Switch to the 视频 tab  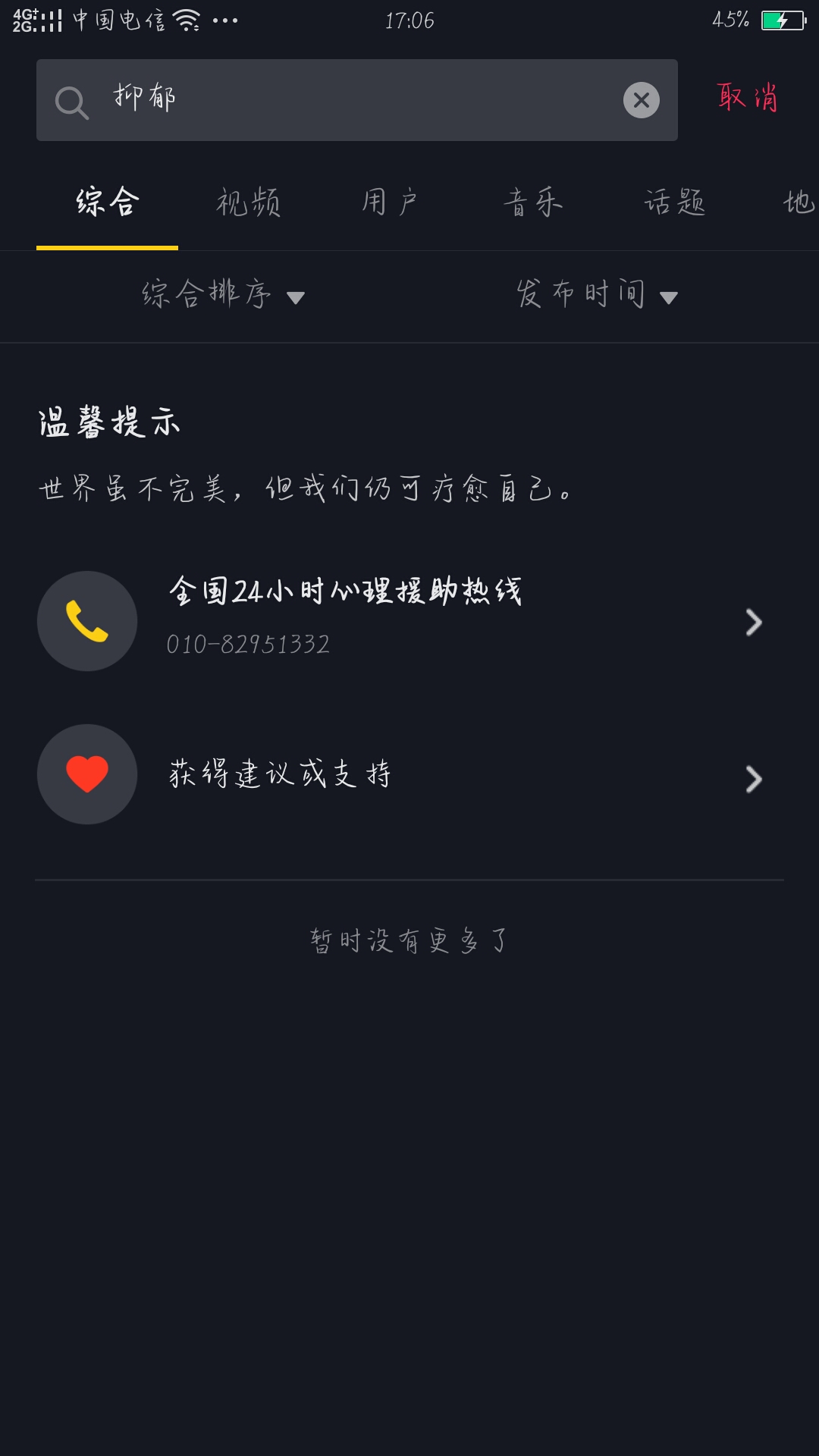pos(249,203)
